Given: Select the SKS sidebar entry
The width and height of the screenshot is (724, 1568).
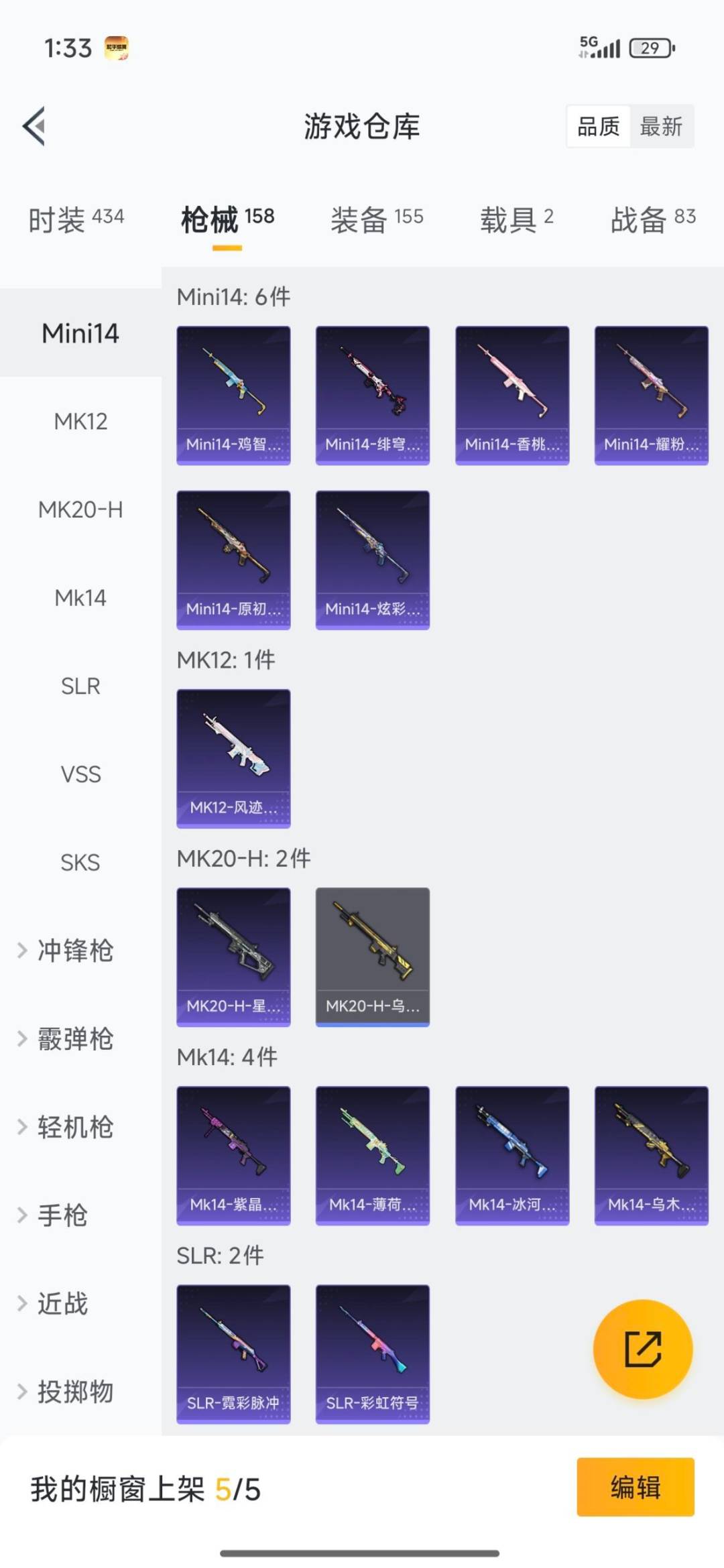Looking at the screenshot, I should pyautogui.click(x=80, y=863).
